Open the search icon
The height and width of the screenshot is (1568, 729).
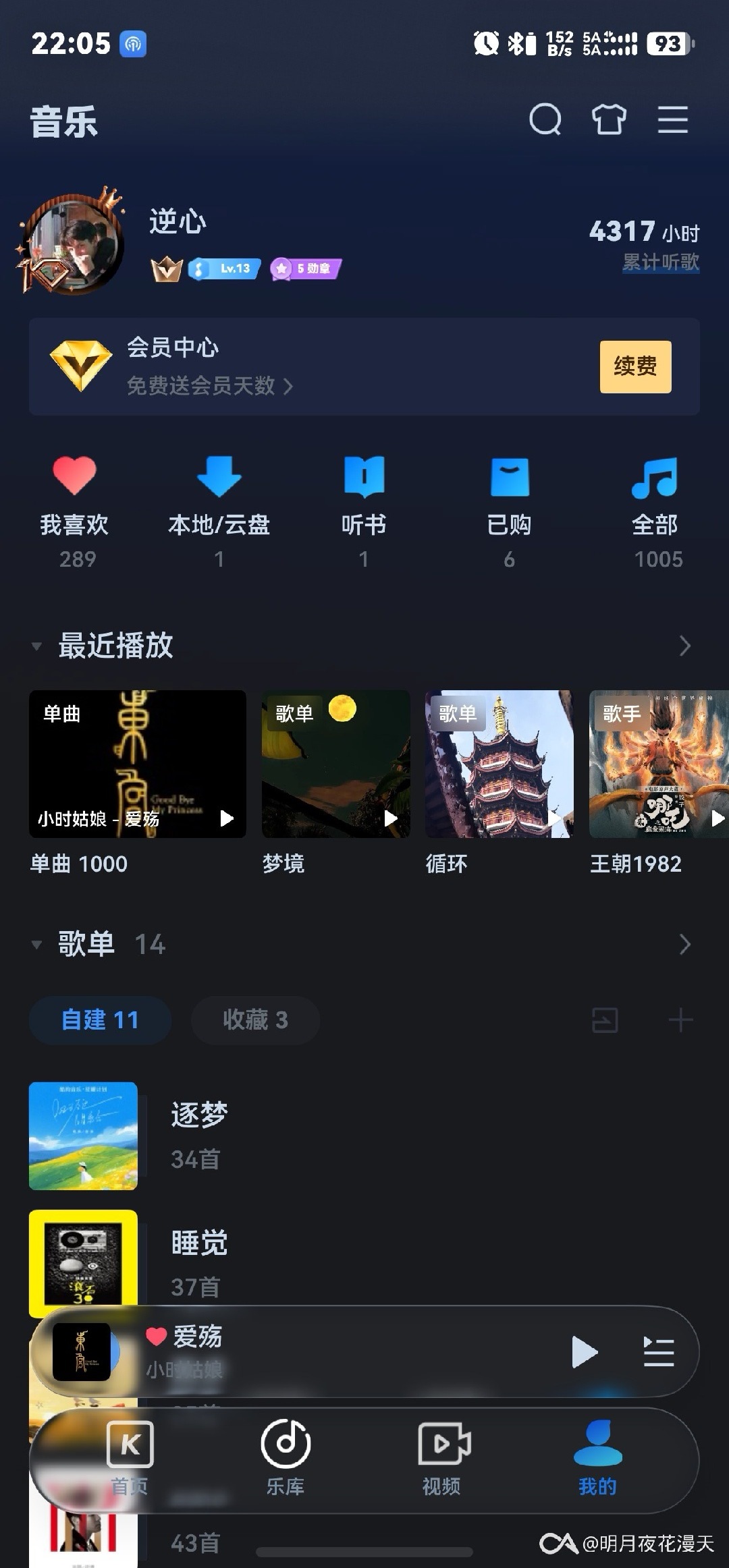click(x=545, y=120)
